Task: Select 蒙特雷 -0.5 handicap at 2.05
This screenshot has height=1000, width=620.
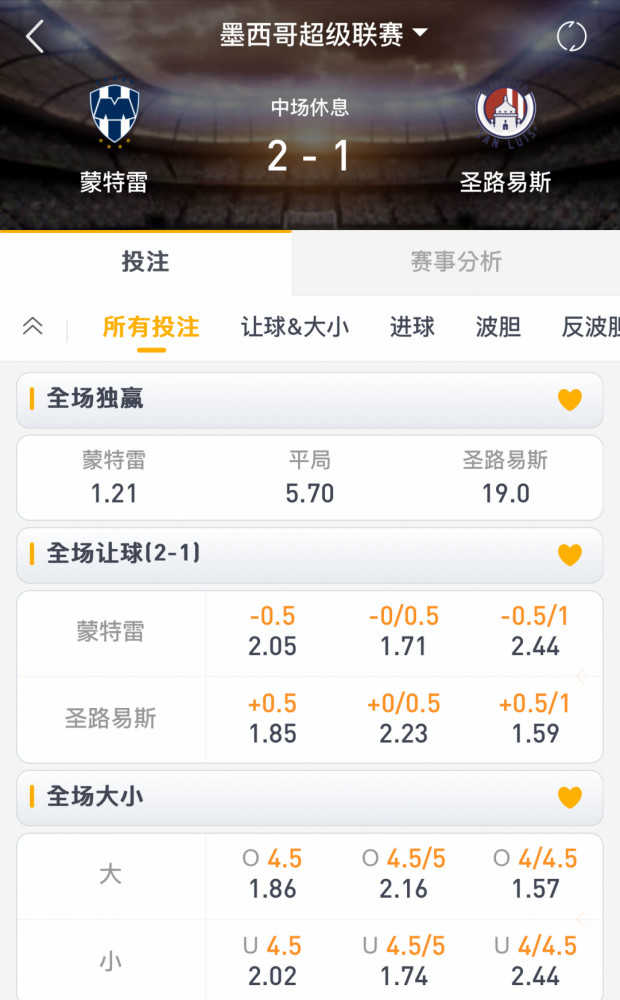Action: pos(272,632)
